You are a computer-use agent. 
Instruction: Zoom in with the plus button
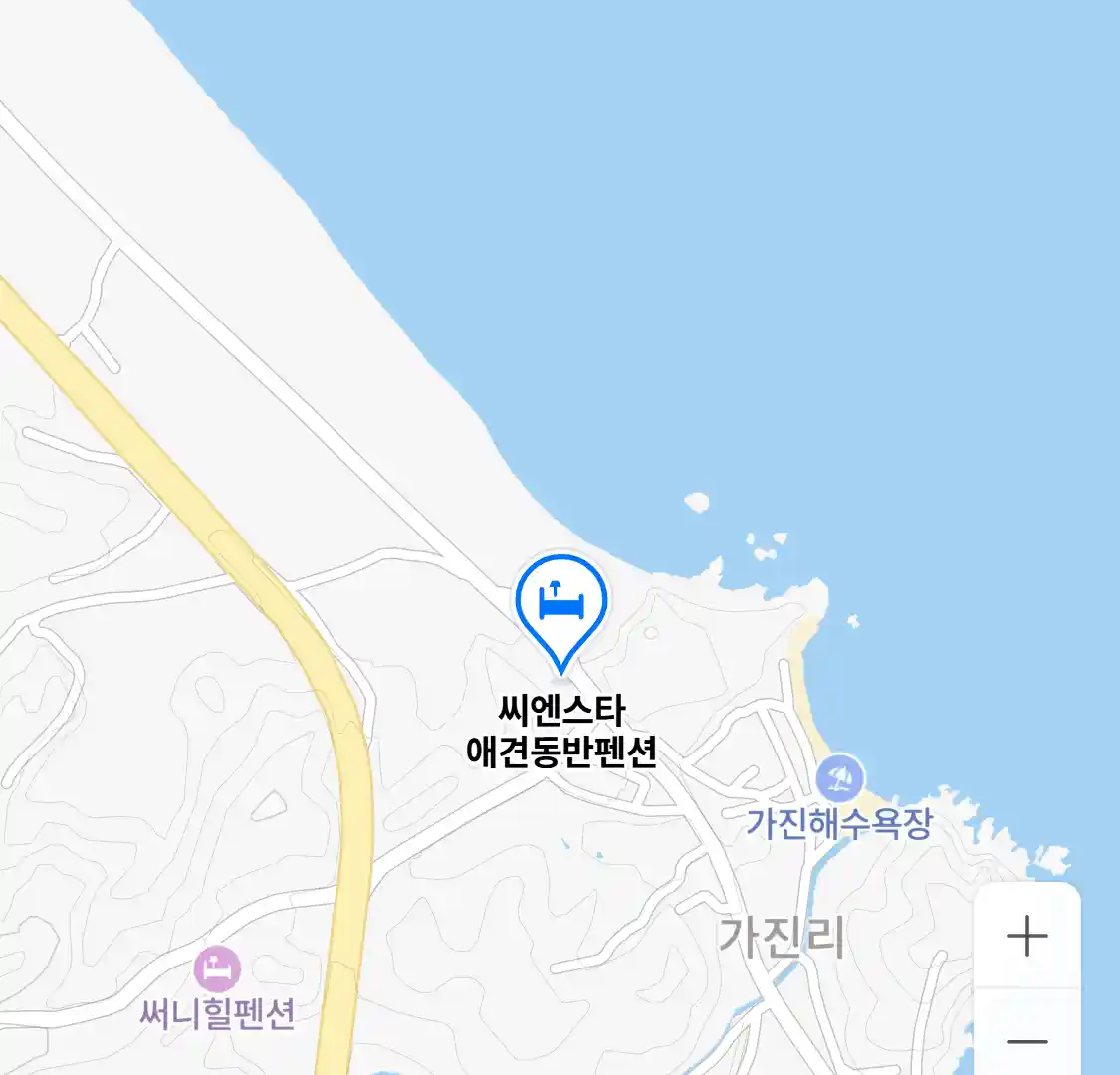[1026, 936]
